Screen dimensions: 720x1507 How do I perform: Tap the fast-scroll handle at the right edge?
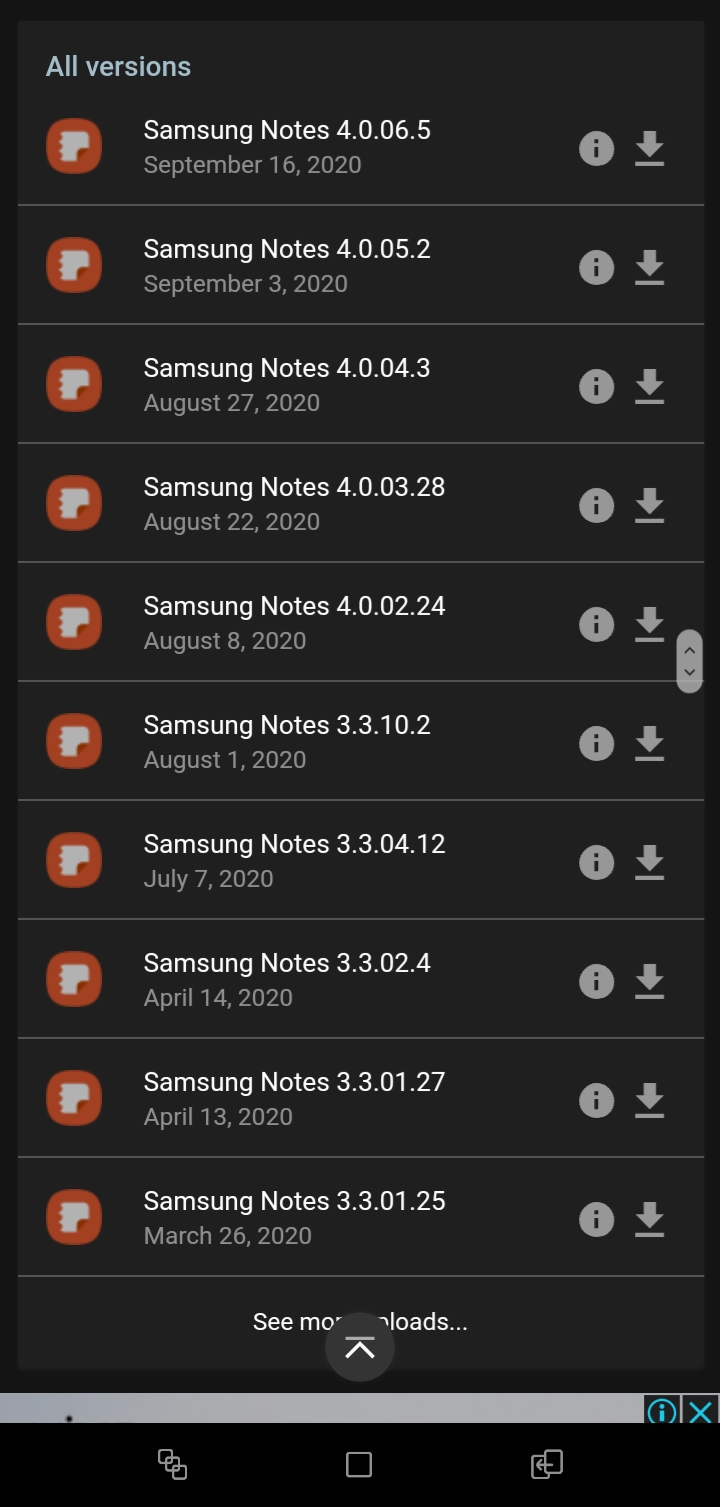pos(689,661)
